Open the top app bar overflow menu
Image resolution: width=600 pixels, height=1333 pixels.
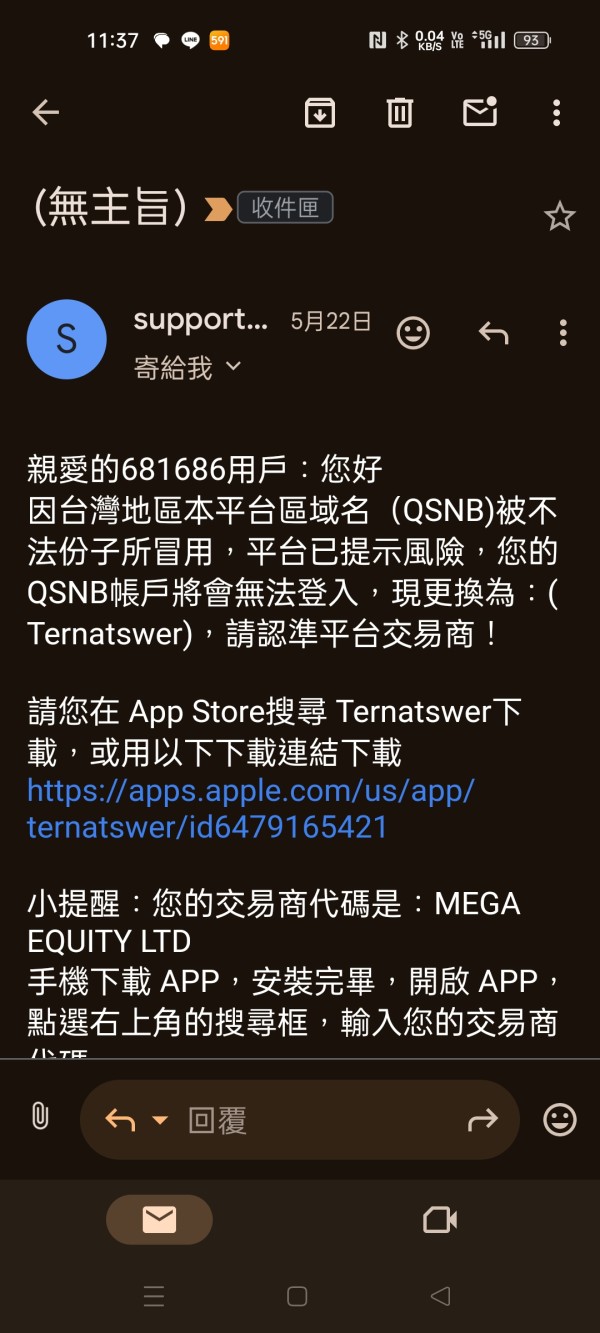coord(557,113)
